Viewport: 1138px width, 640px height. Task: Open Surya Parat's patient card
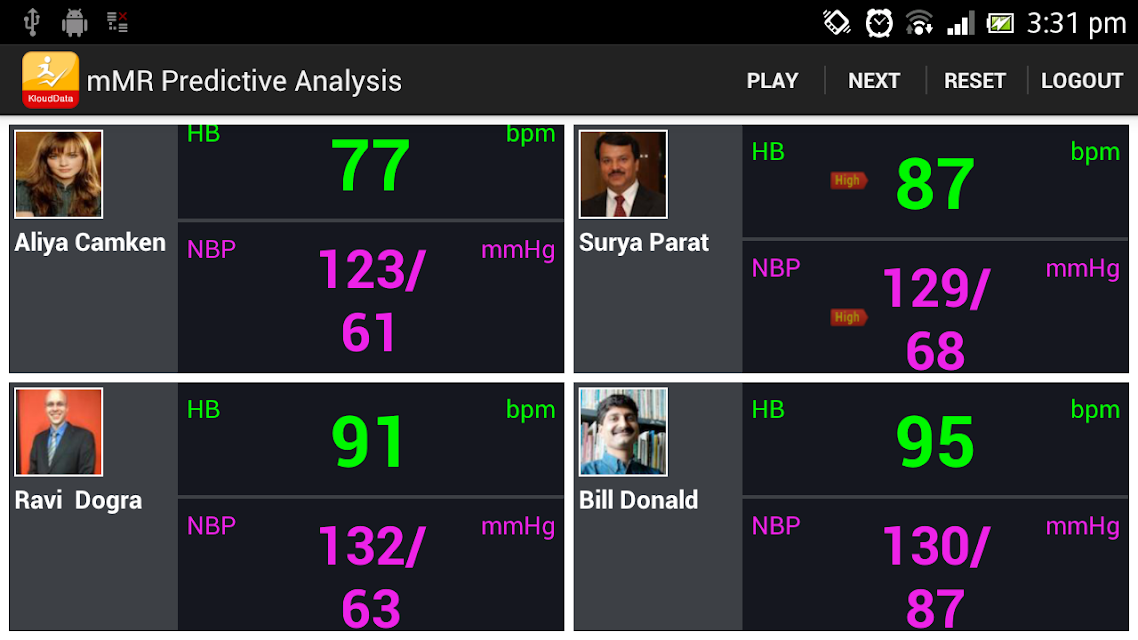(851, 249)
